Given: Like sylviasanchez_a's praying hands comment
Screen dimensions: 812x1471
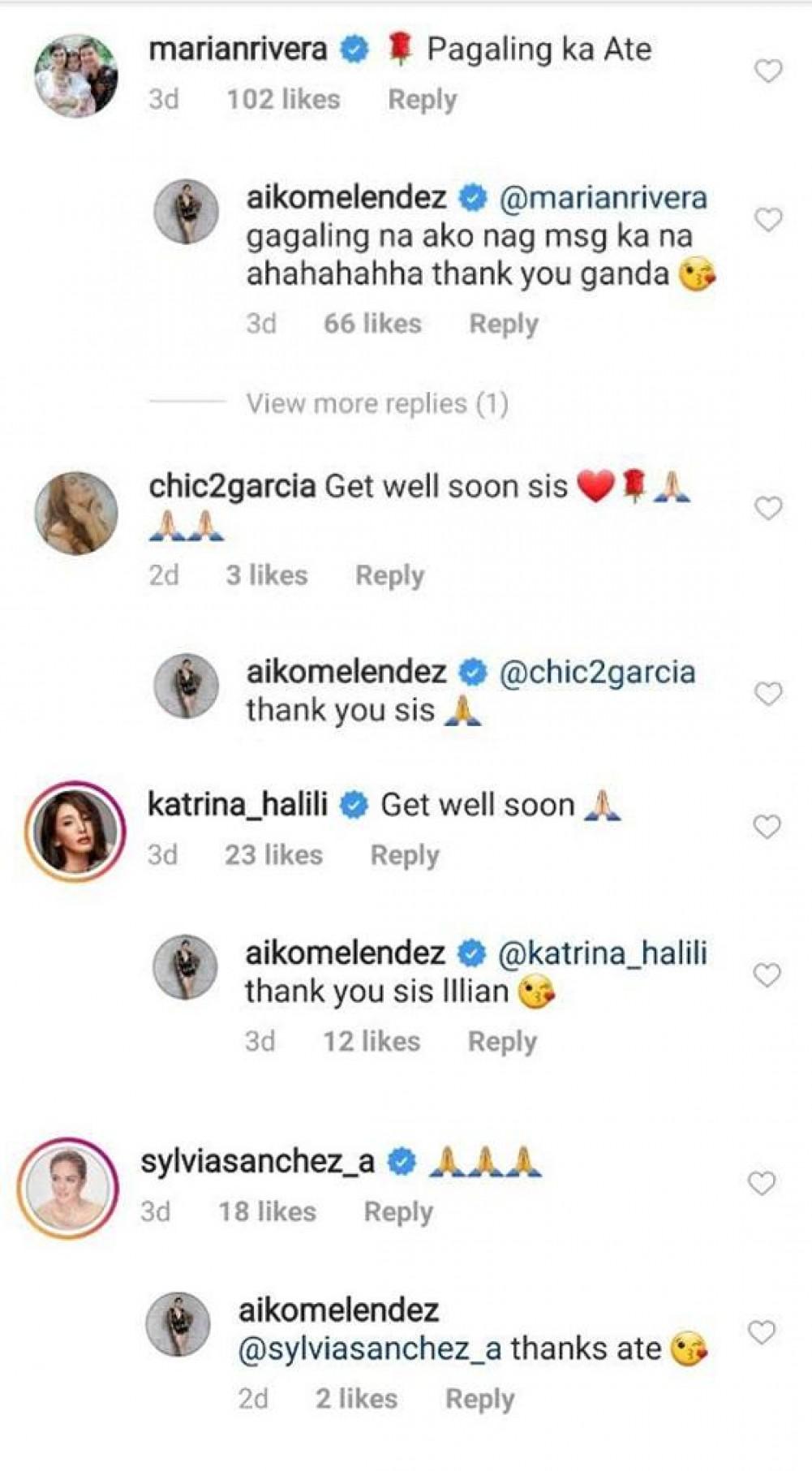Looking at the screenshot, I should tap(762, 1184).
